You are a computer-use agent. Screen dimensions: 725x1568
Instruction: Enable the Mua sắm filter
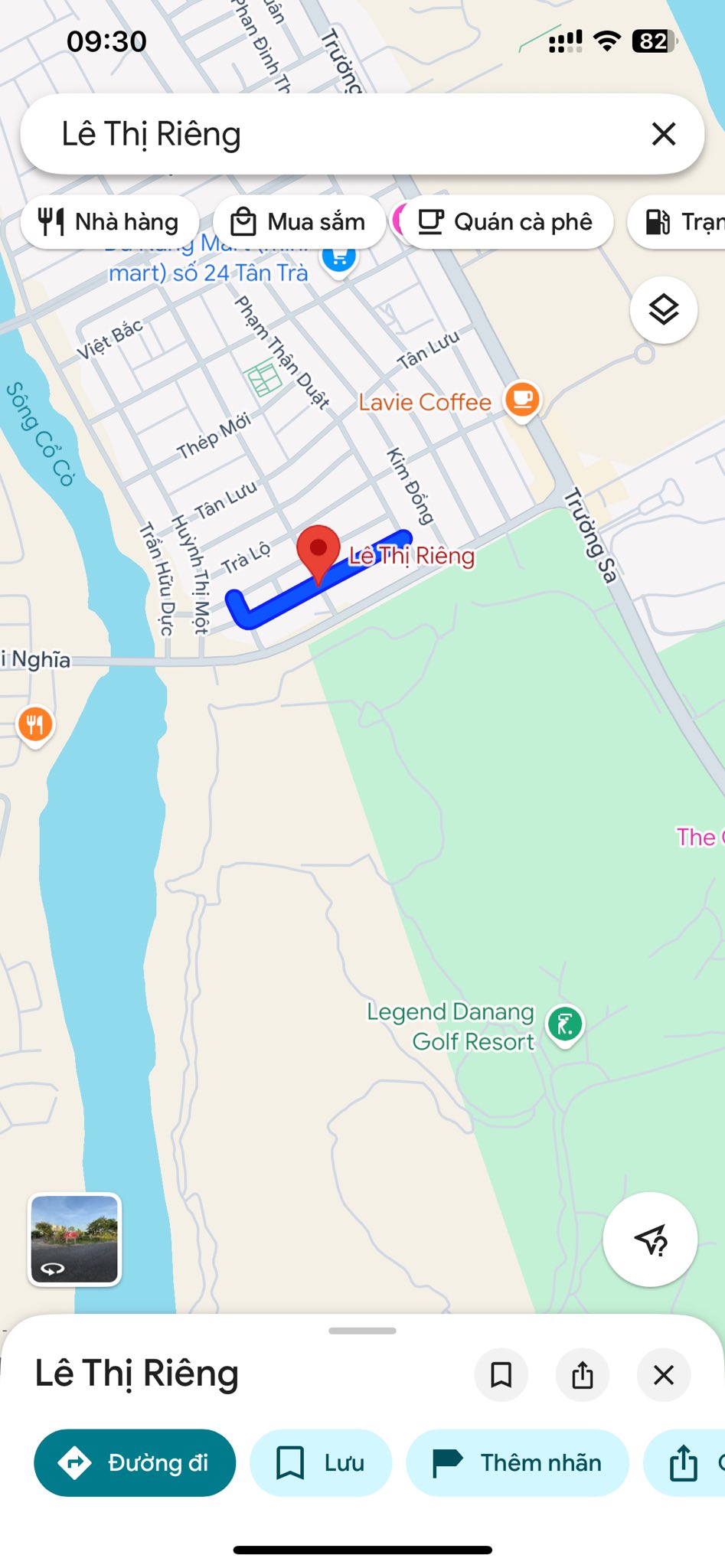[298, 221]
